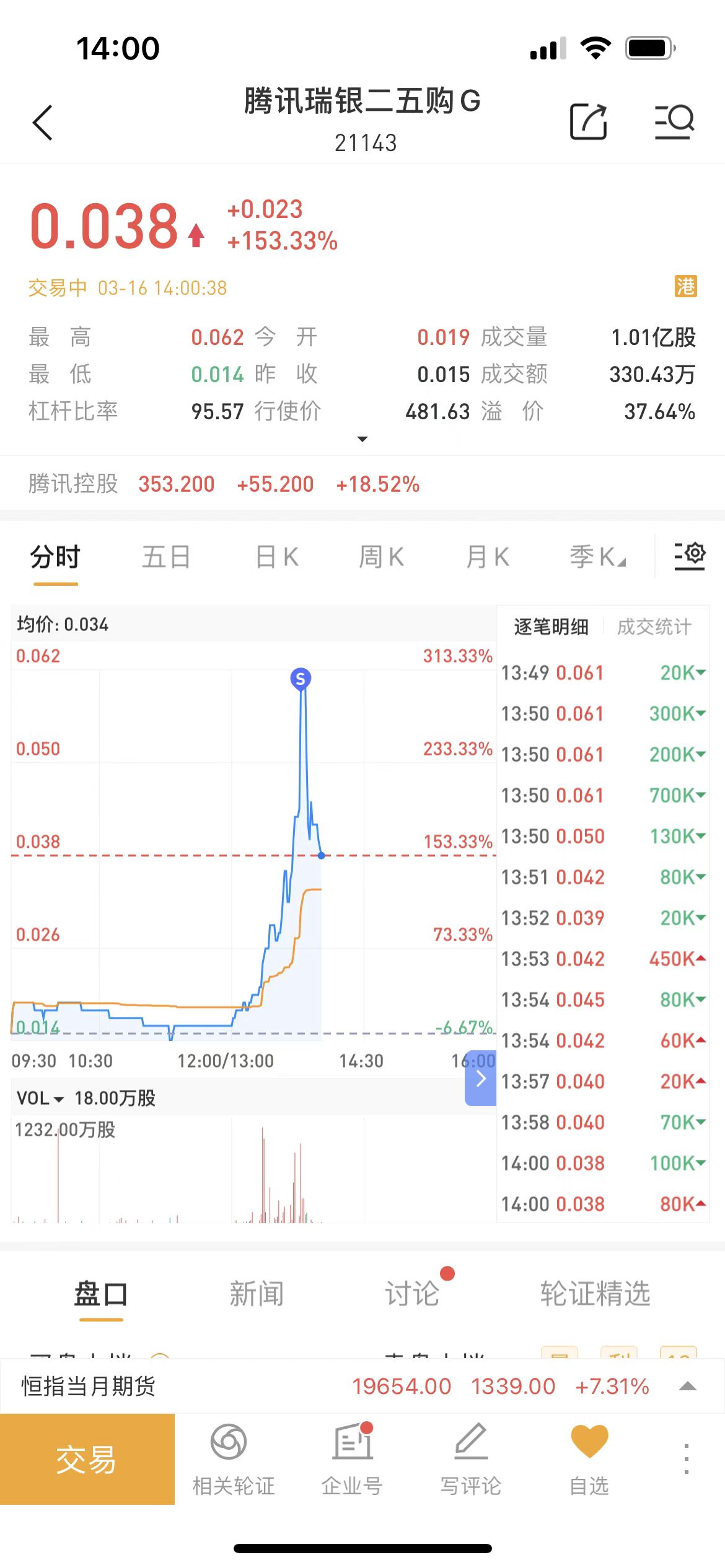Open 腾讯控股 underlying stock row
The height and width of the screenshot is (1568, 725).
[x=223, y=484]
